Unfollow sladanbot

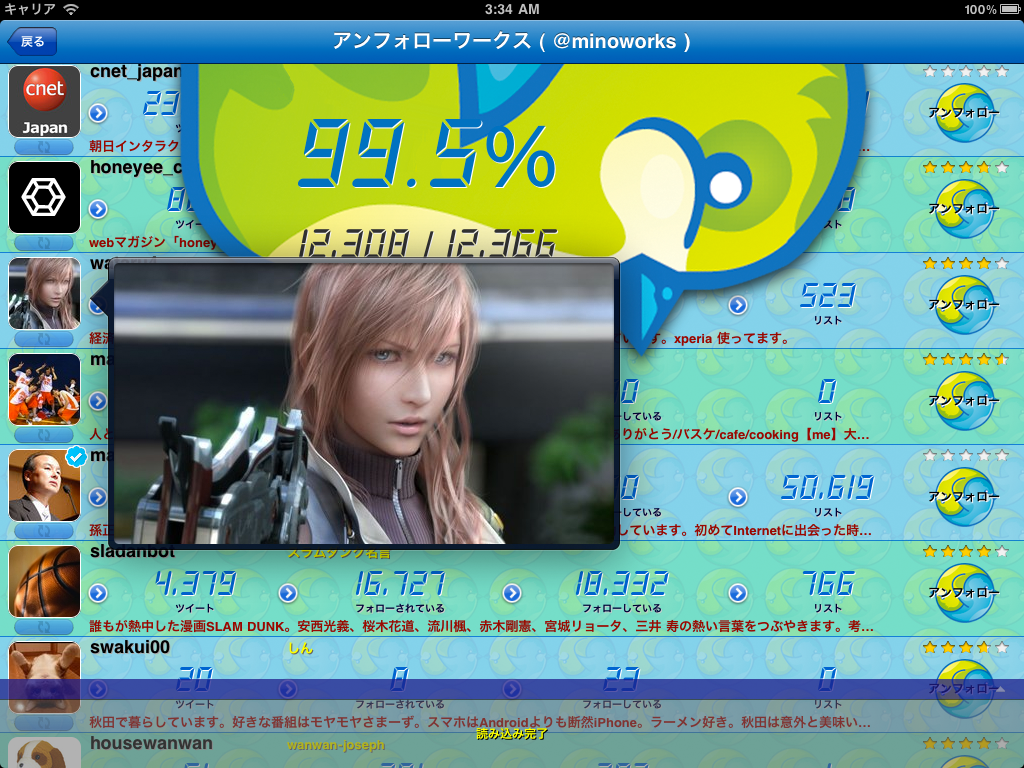pos(963,593)
